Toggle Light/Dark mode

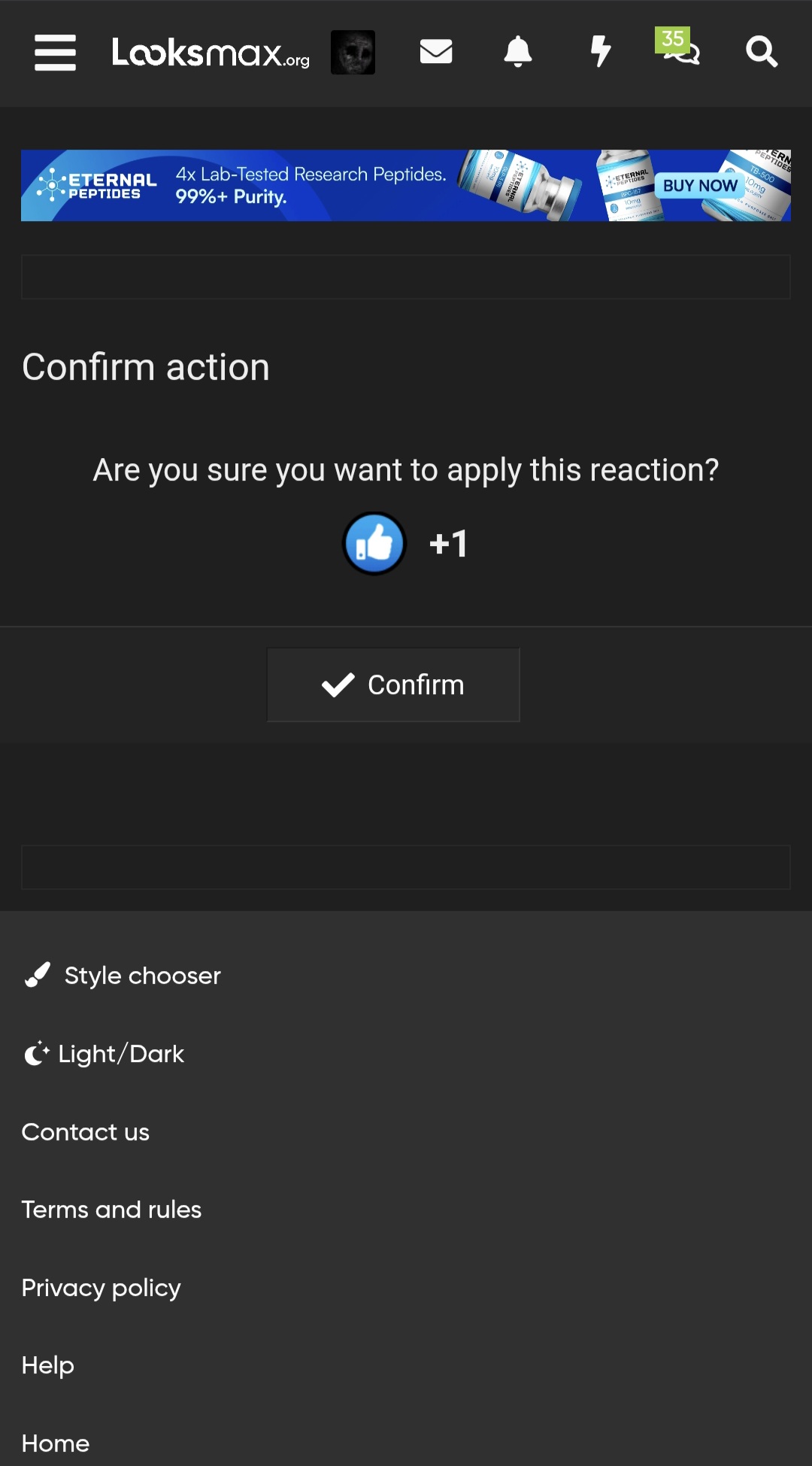(104, 1054)
